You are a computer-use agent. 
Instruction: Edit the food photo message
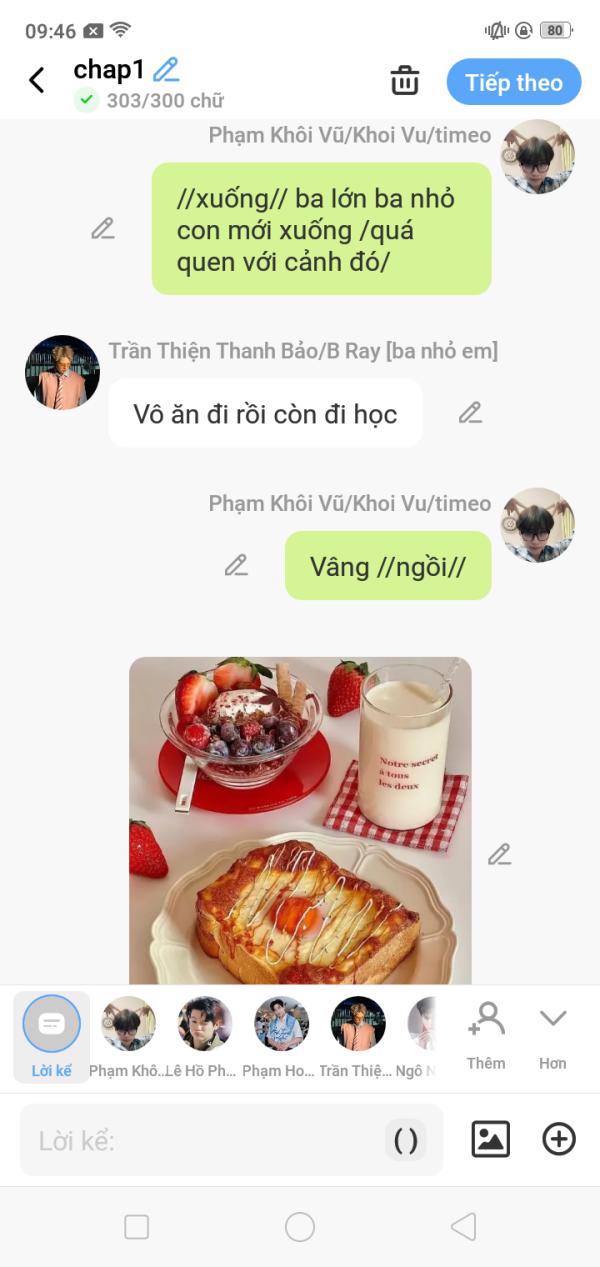[499, 854]
